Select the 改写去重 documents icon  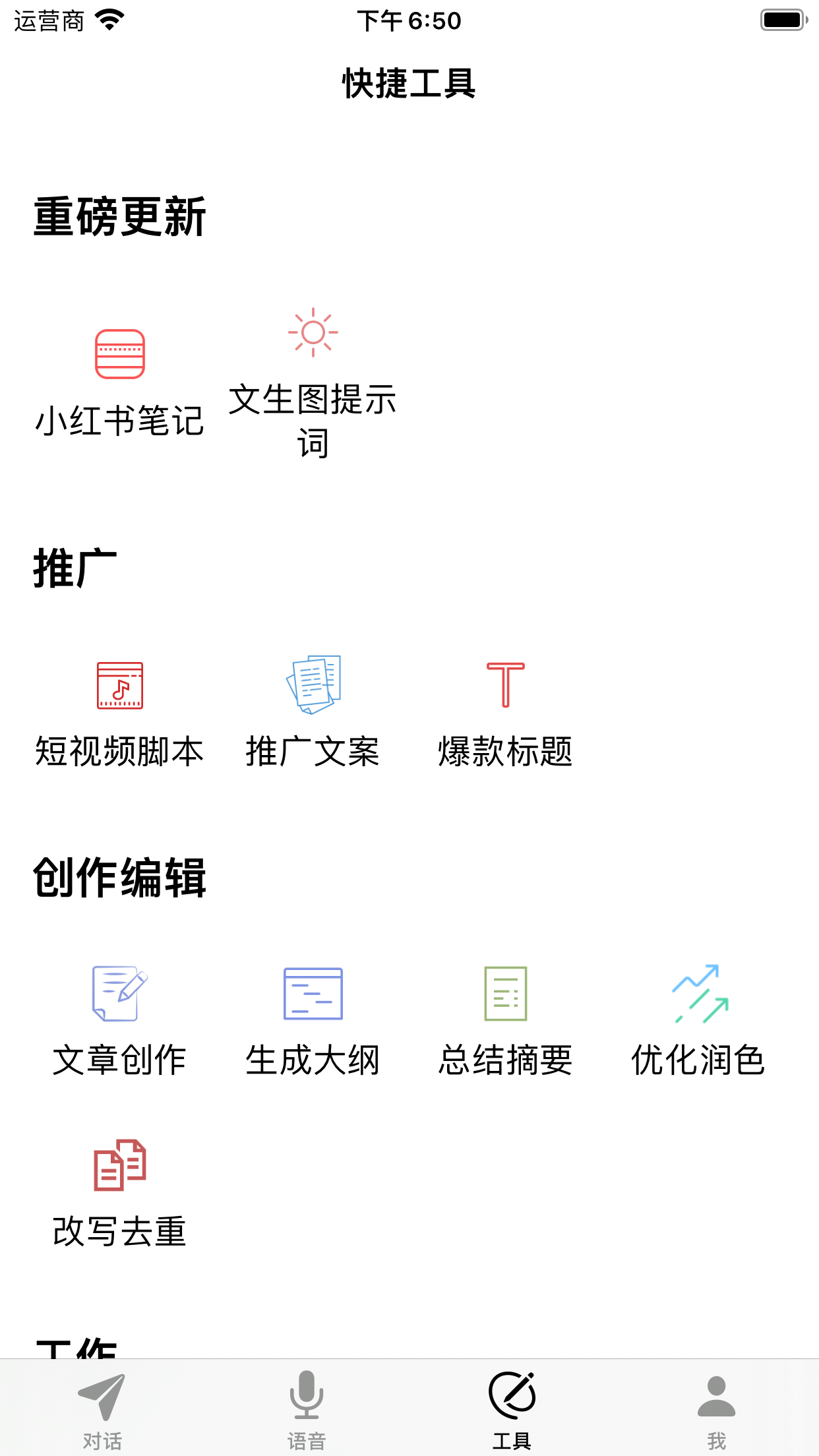[121, 1164]
